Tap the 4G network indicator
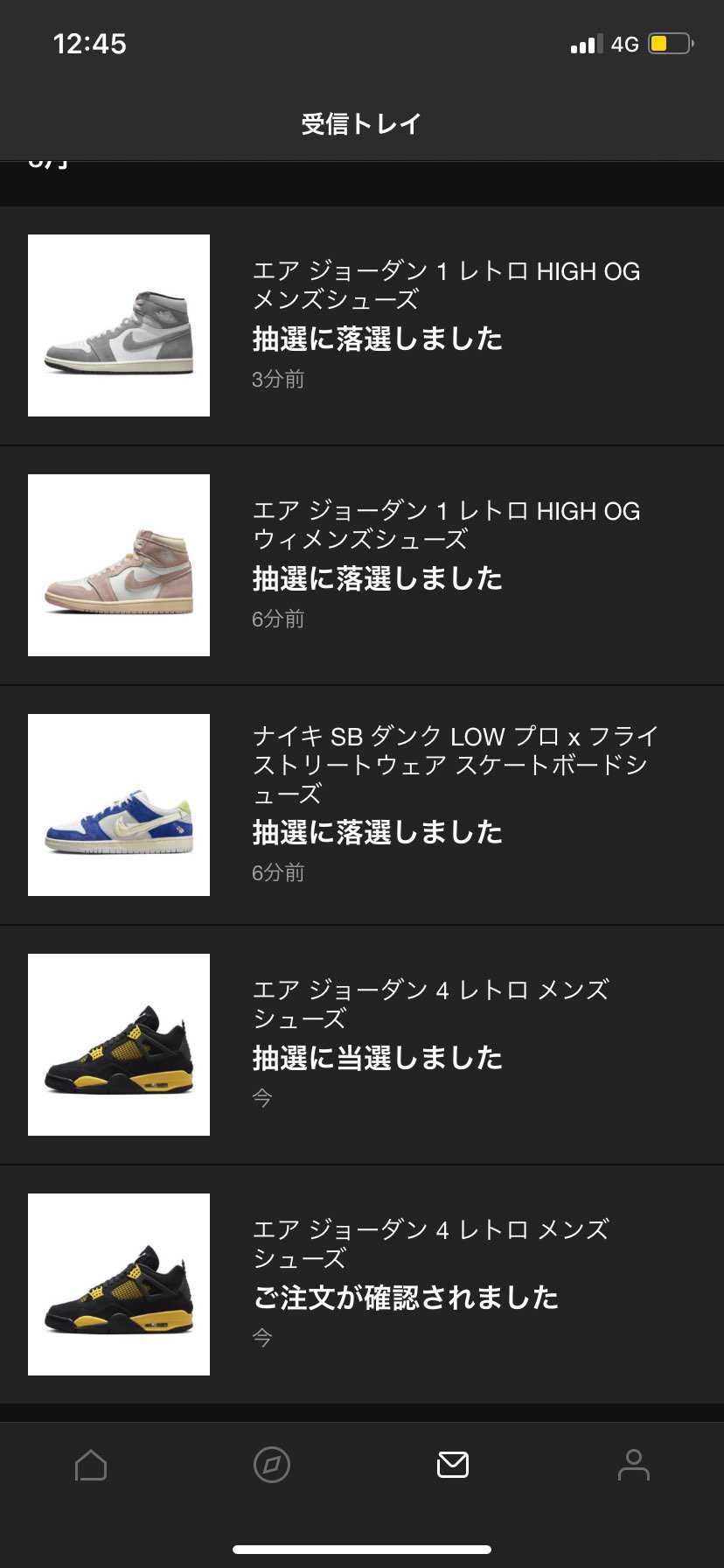The image size is (724, 1568). [x=623, y=43]
